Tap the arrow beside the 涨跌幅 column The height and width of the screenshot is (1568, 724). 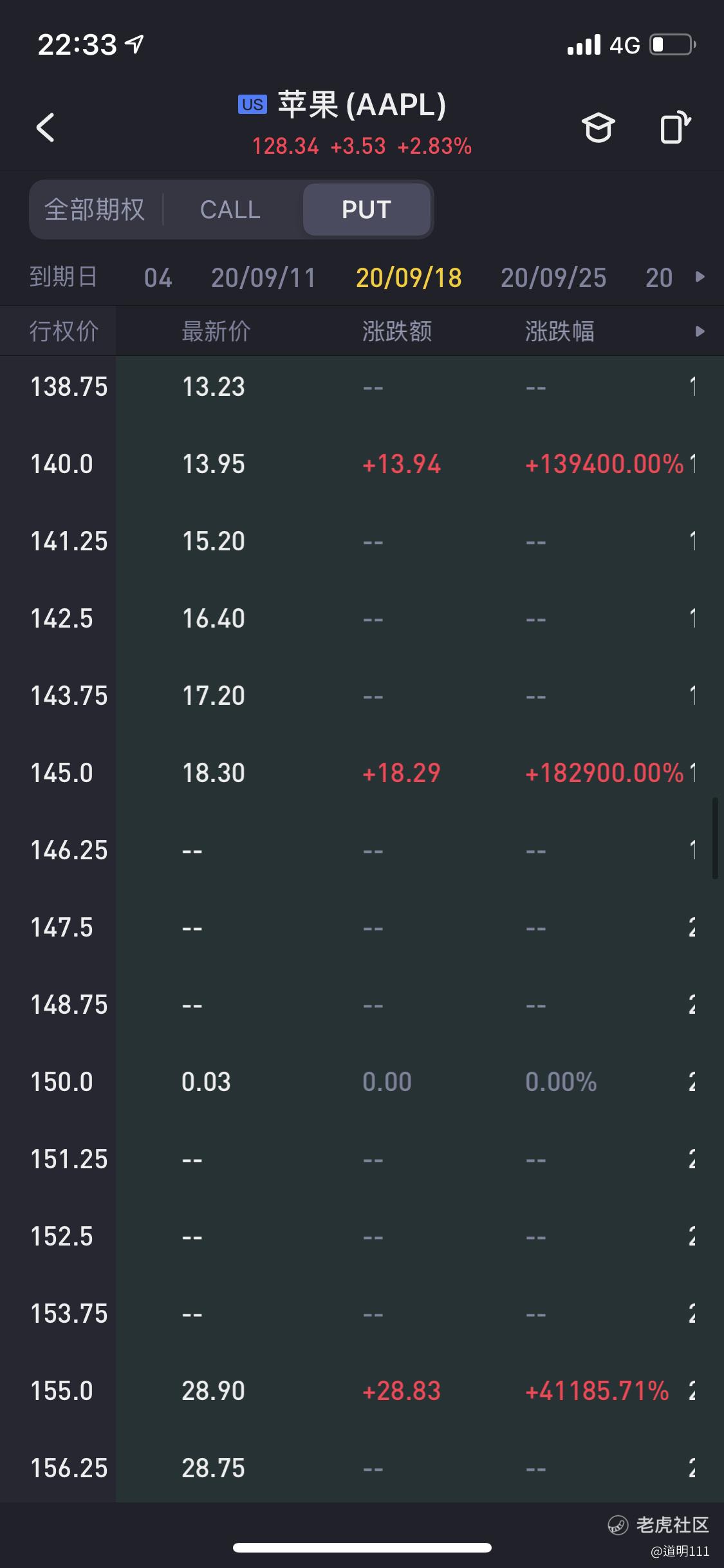tap(700, 331)
